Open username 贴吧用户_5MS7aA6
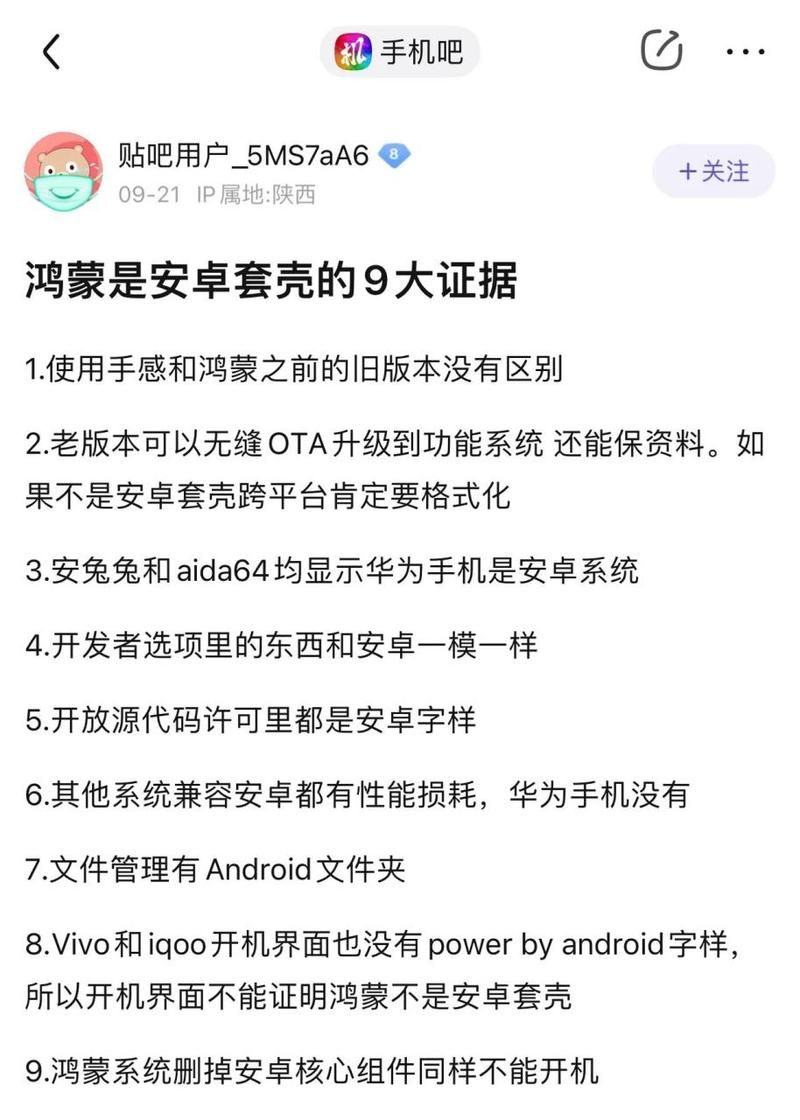 click(243, 155)
